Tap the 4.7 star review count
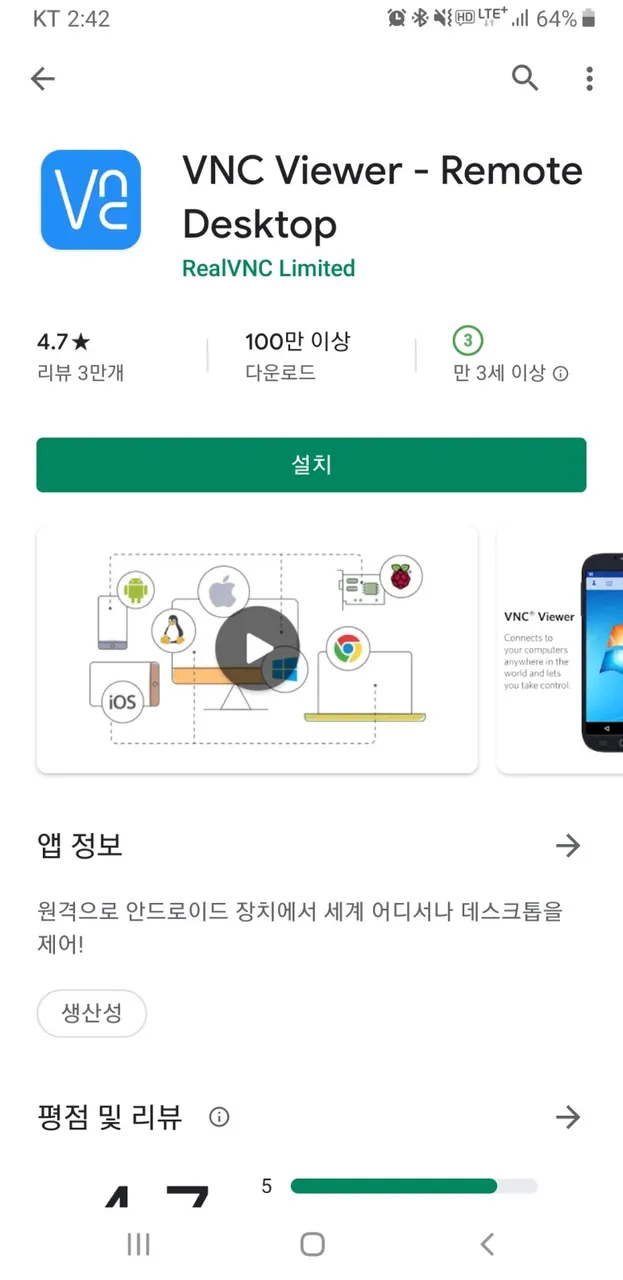This screenshot has width=623, height=1280. point(80,357)
